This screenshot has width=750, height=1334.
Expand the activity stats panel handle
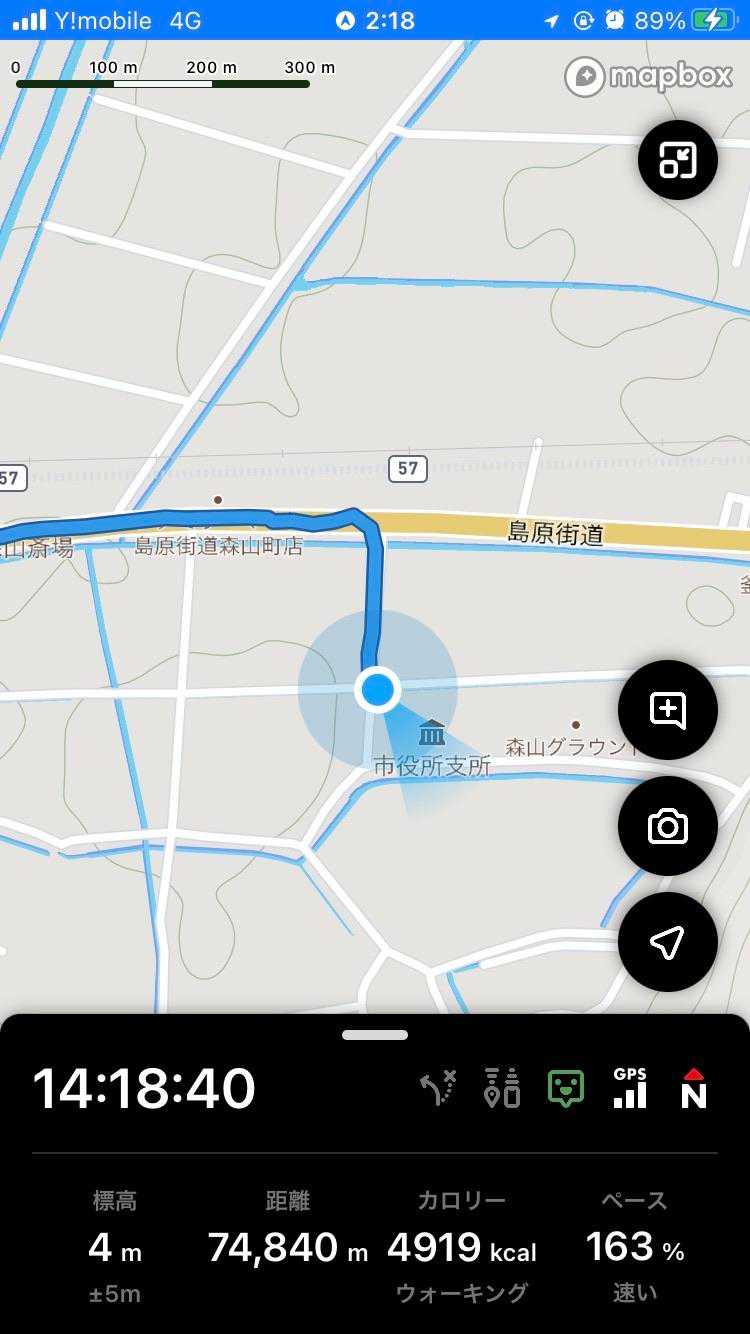click(x=375, y=1035)
